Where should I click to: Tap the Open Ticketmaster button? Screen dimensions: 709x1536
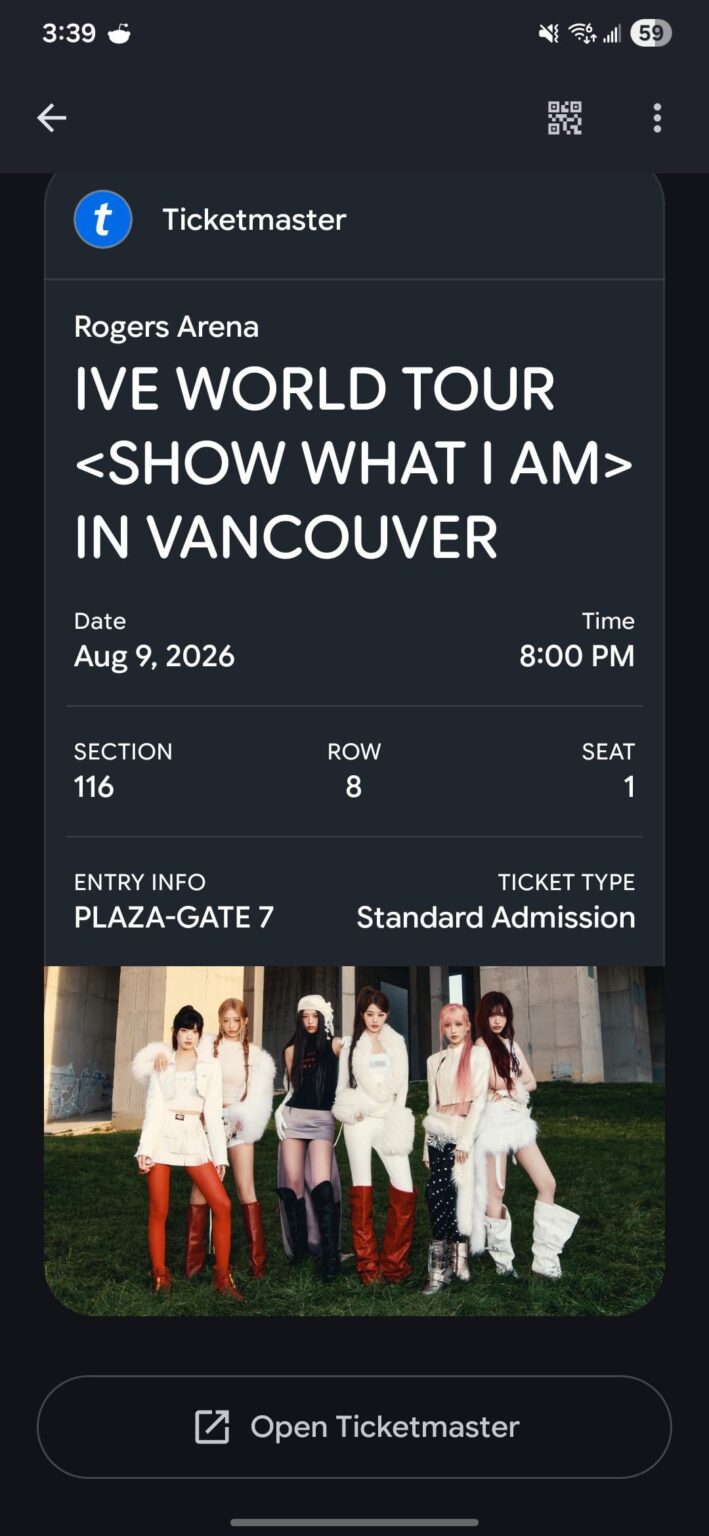[355, 1426]
